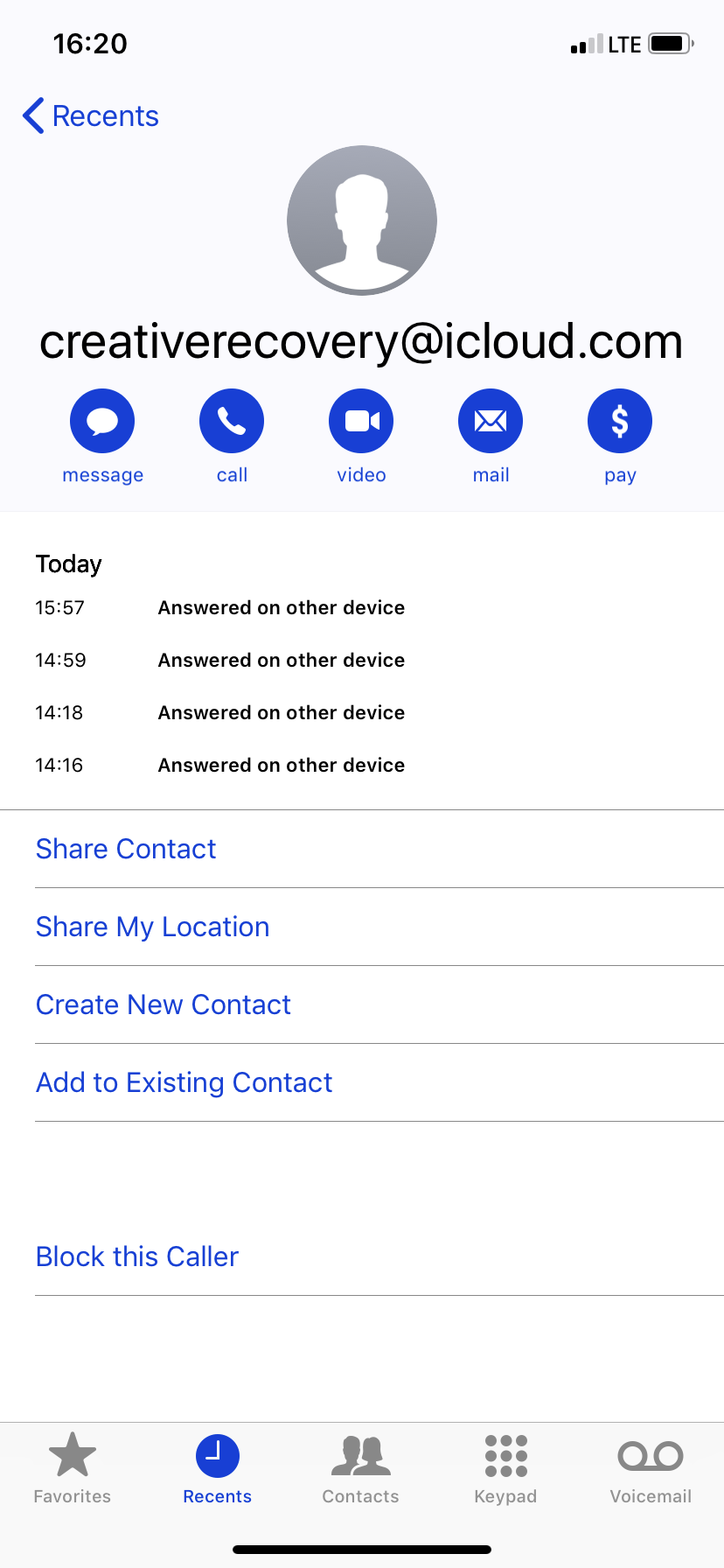The width and height of the screenshot is (724, 1568).
Task: Tap the contact profile picture
Action: (x=361, y=220)
